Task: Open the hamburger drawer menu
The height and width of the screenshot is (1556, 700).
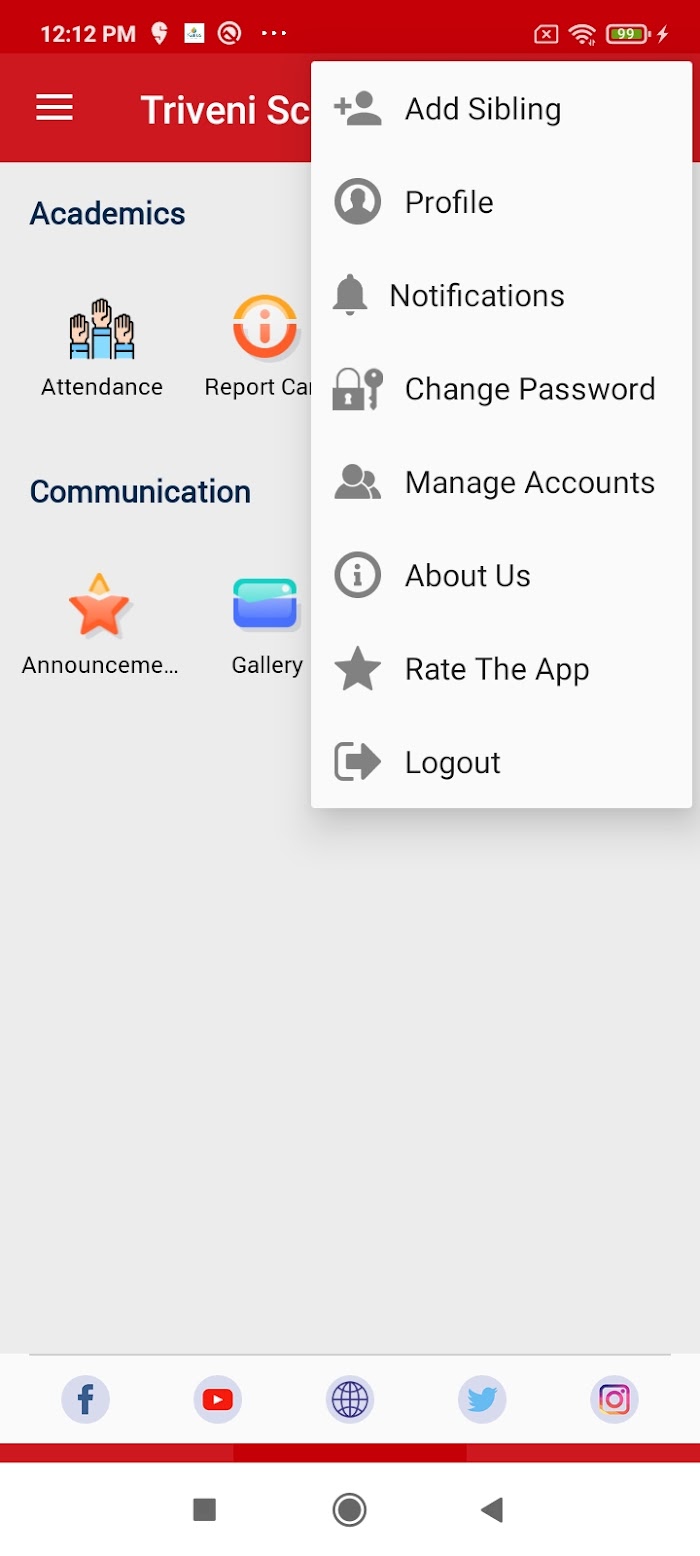Action: (x=55, y=108)
